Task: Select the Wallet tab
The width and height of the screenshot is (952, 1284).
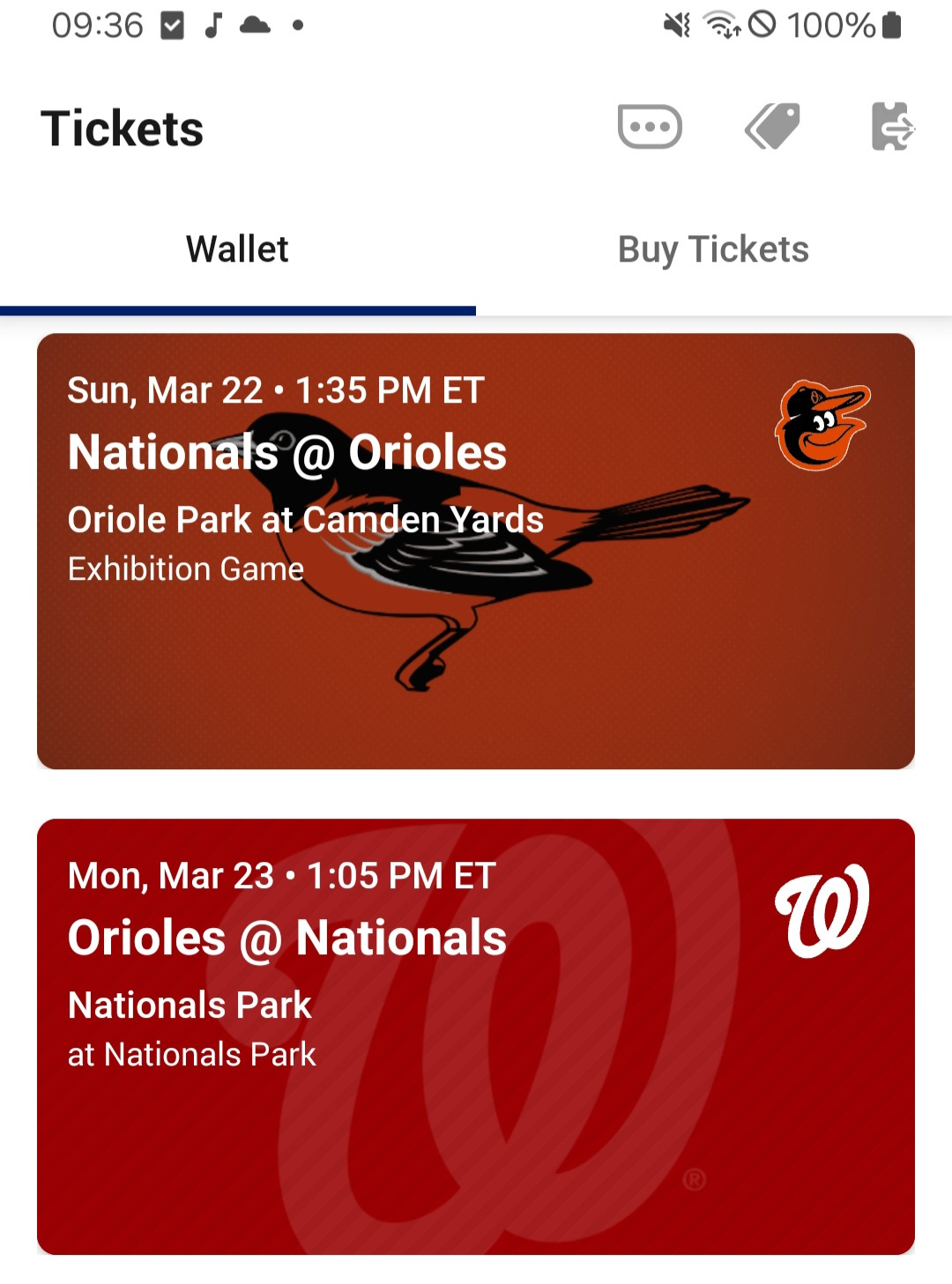Action: [x=237, y=249]
